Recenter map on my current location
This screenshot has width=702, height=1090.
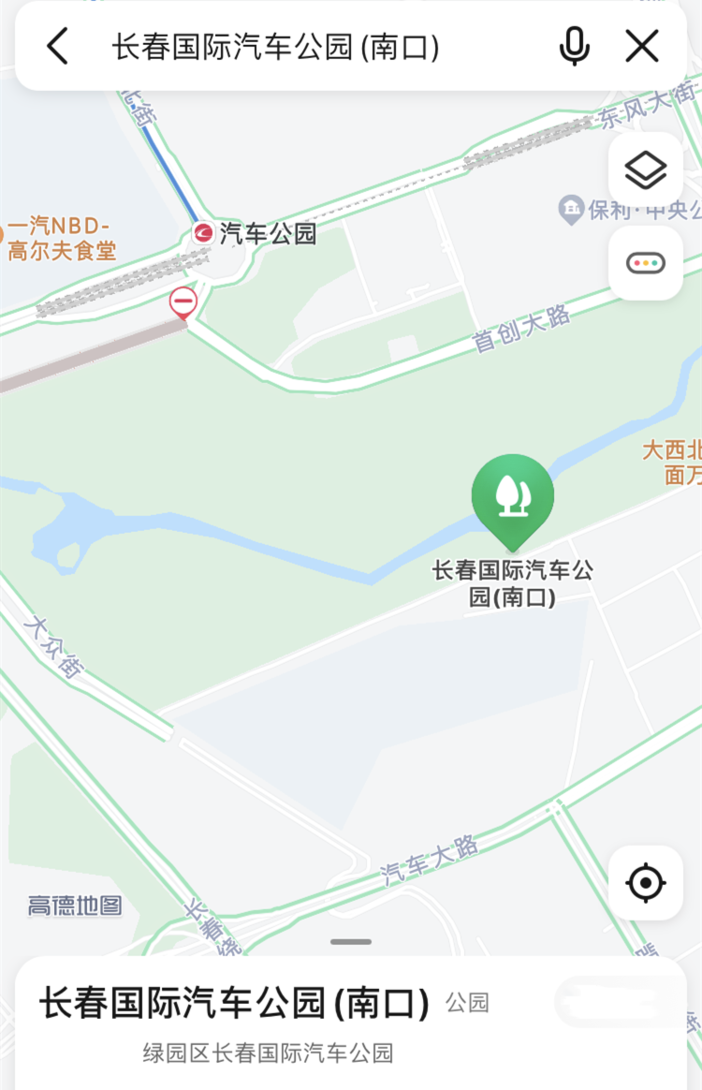click(645, 883)
